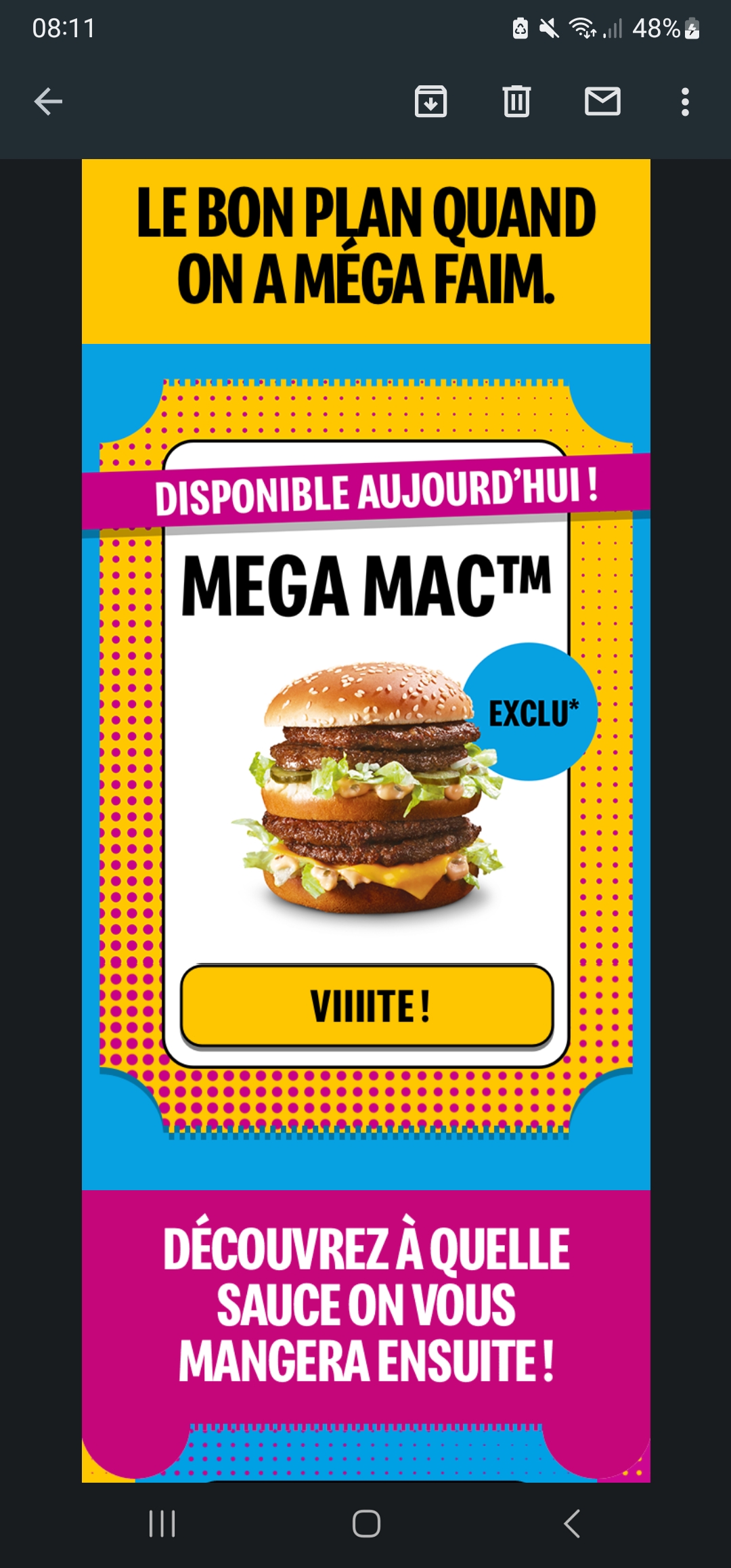
Task: Mark the email as unread
Action: [x=602, y=102]
